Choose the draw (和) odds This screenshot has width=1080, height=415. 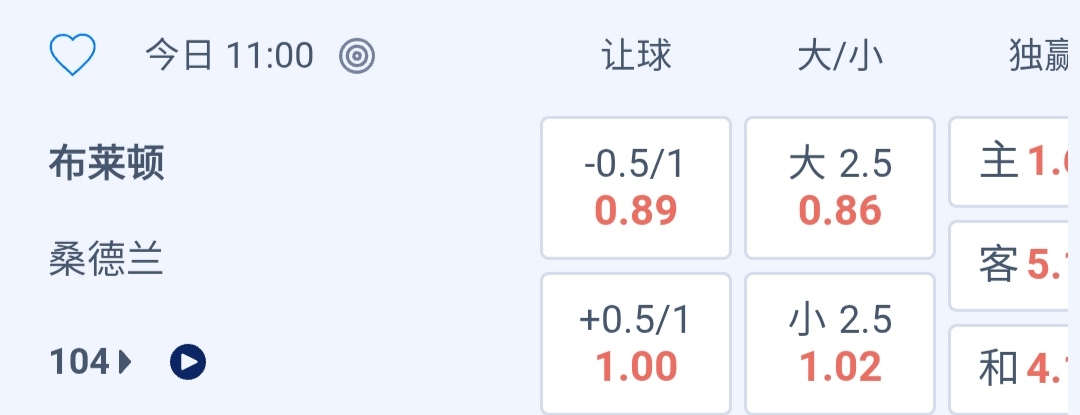pos(1015,369)
